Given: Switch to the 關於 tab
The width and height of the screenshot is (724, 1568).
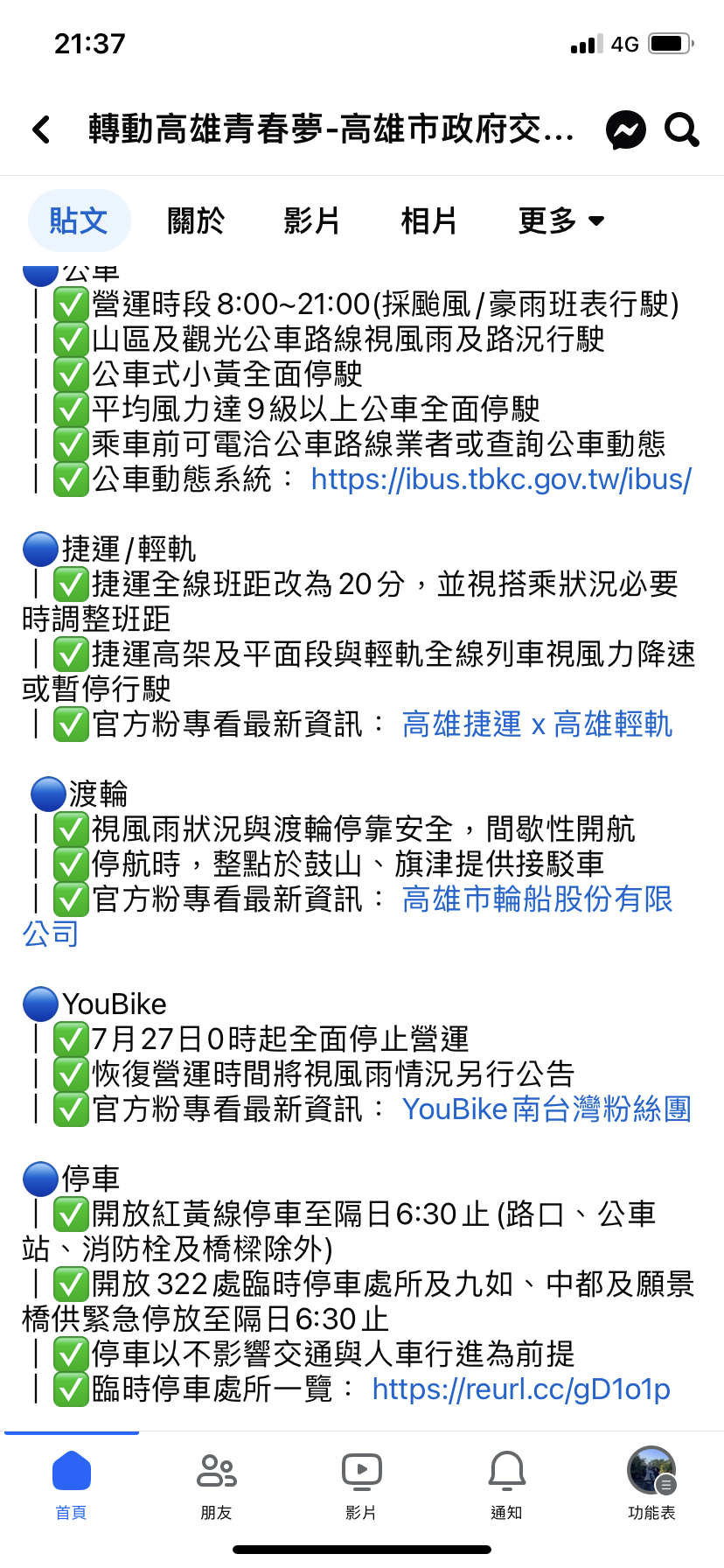Looking at the screenshot, I should [196, 220].
